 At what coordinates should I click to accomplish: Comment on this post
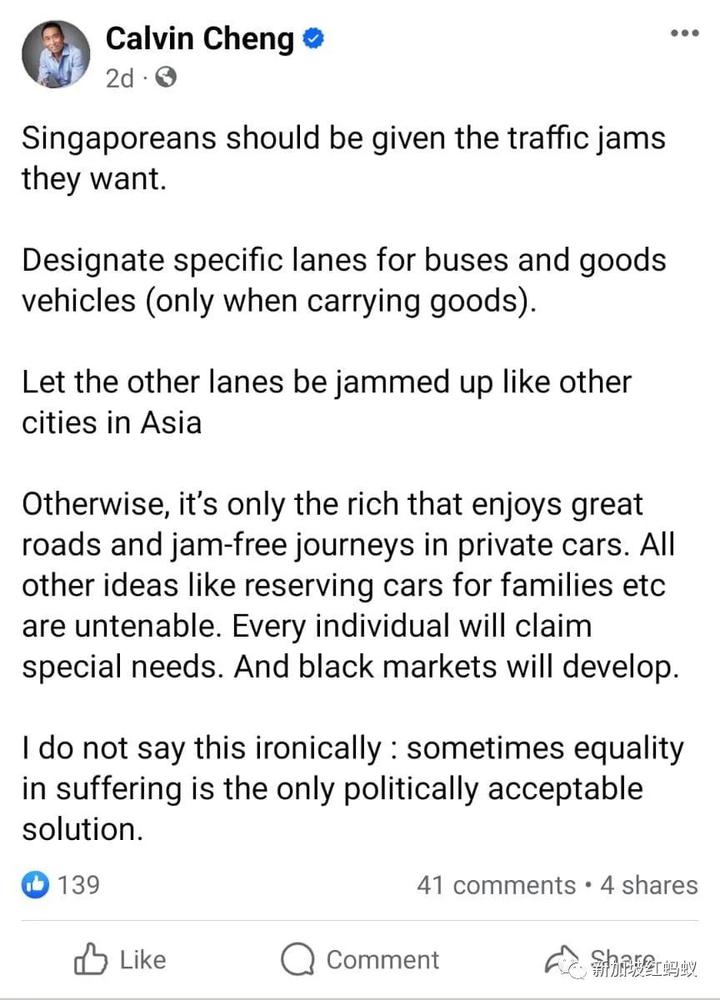[361, 960]
